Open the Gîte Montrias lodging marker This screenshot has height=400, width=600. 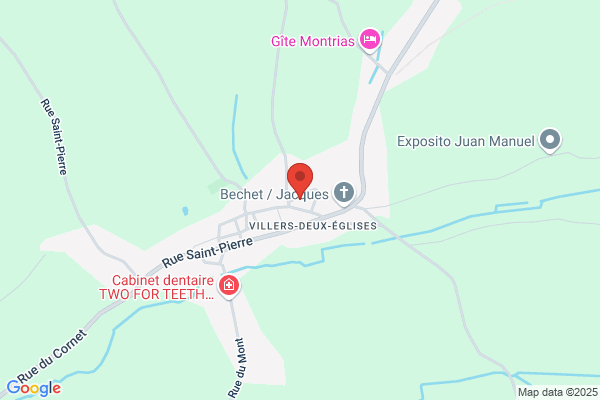370,40
